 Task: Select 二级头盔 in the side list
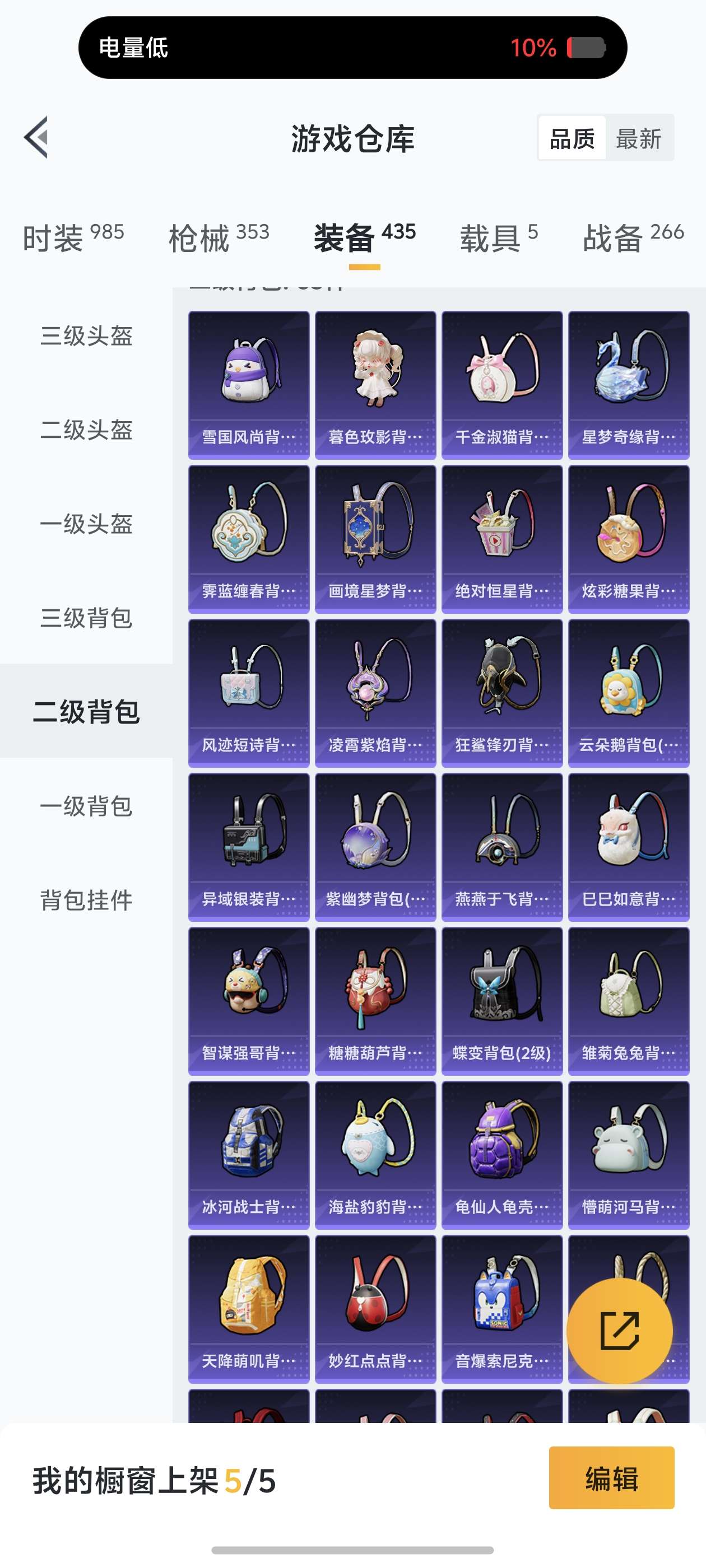point(86,430)
